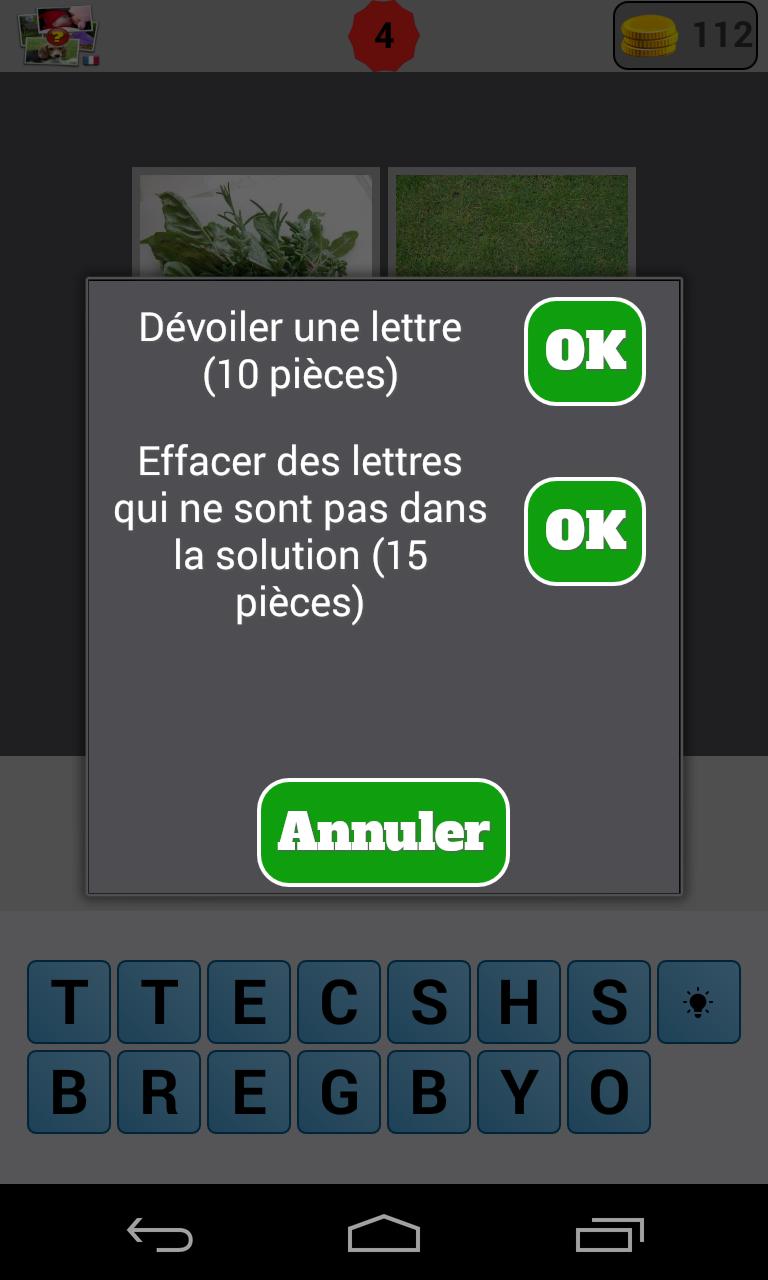Confirm revealing a letter for 10 coins
The width and height of the screenshot is (768, 1280).
(585, 351)
